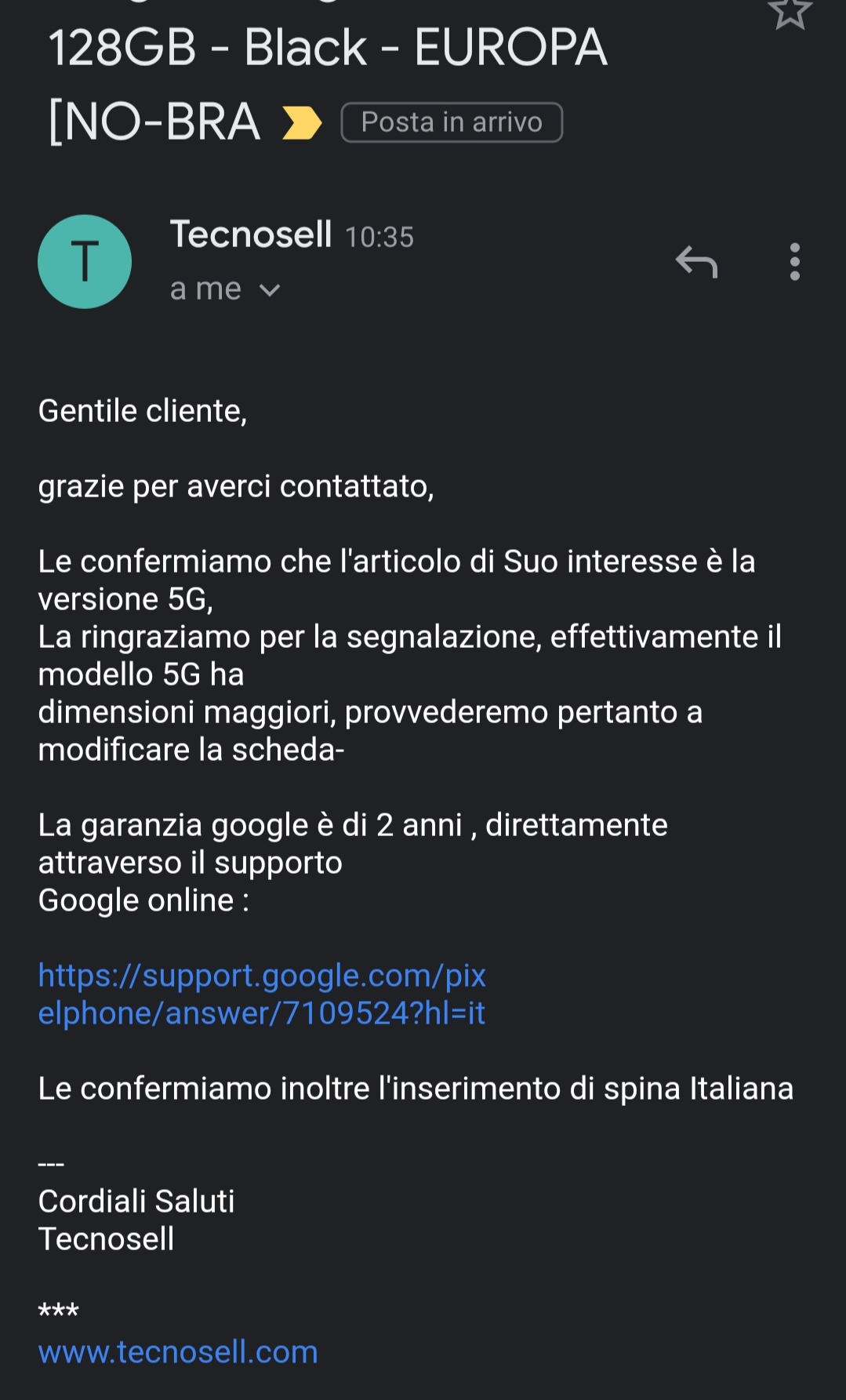The height and width of the screenshot is (1400, 846).
Task: Open the support.google.com pixelphone link
Action: pyautogui.click(x=262, y=994)
